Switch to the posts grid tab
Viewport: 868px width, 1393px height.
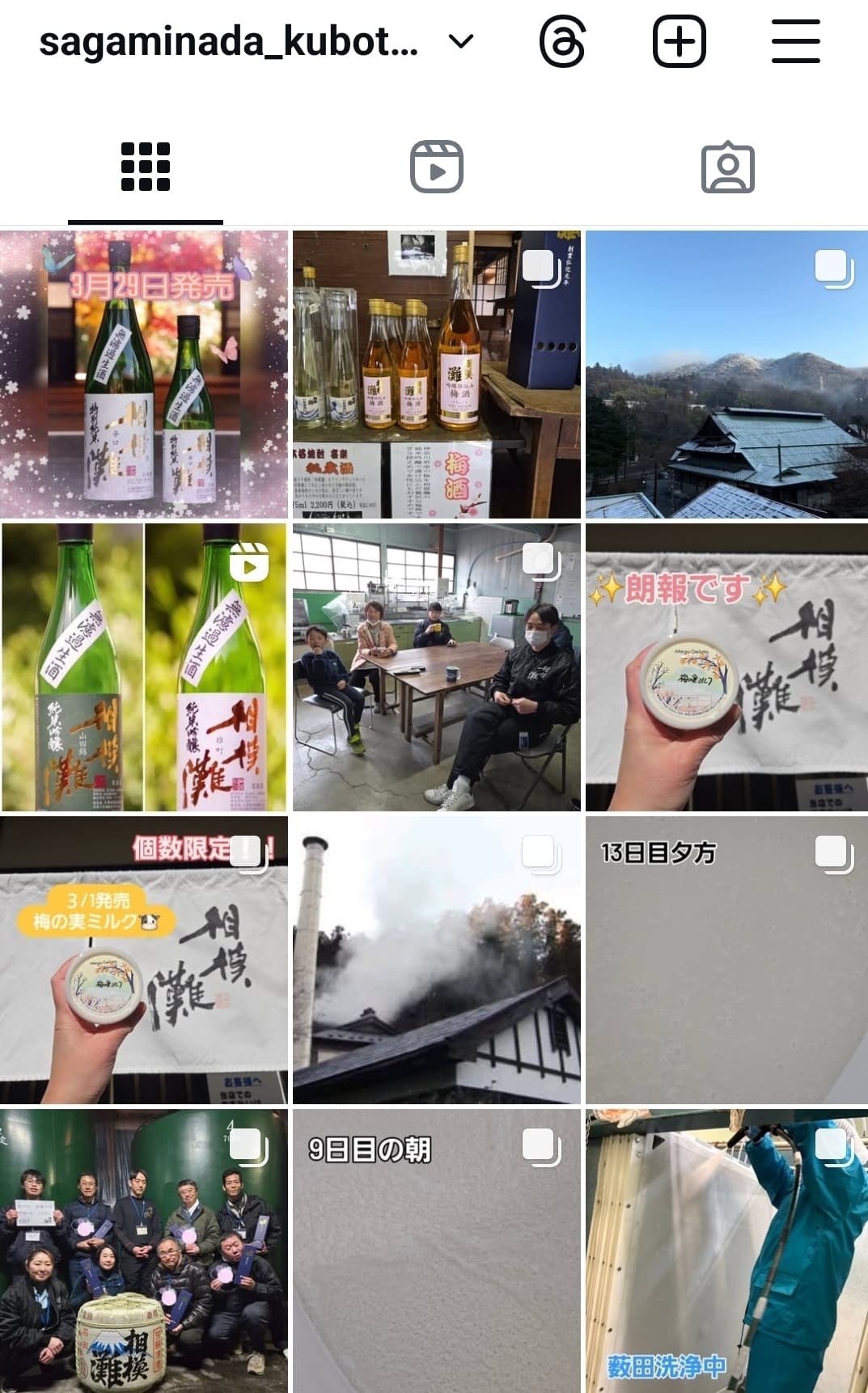point(146,167)
